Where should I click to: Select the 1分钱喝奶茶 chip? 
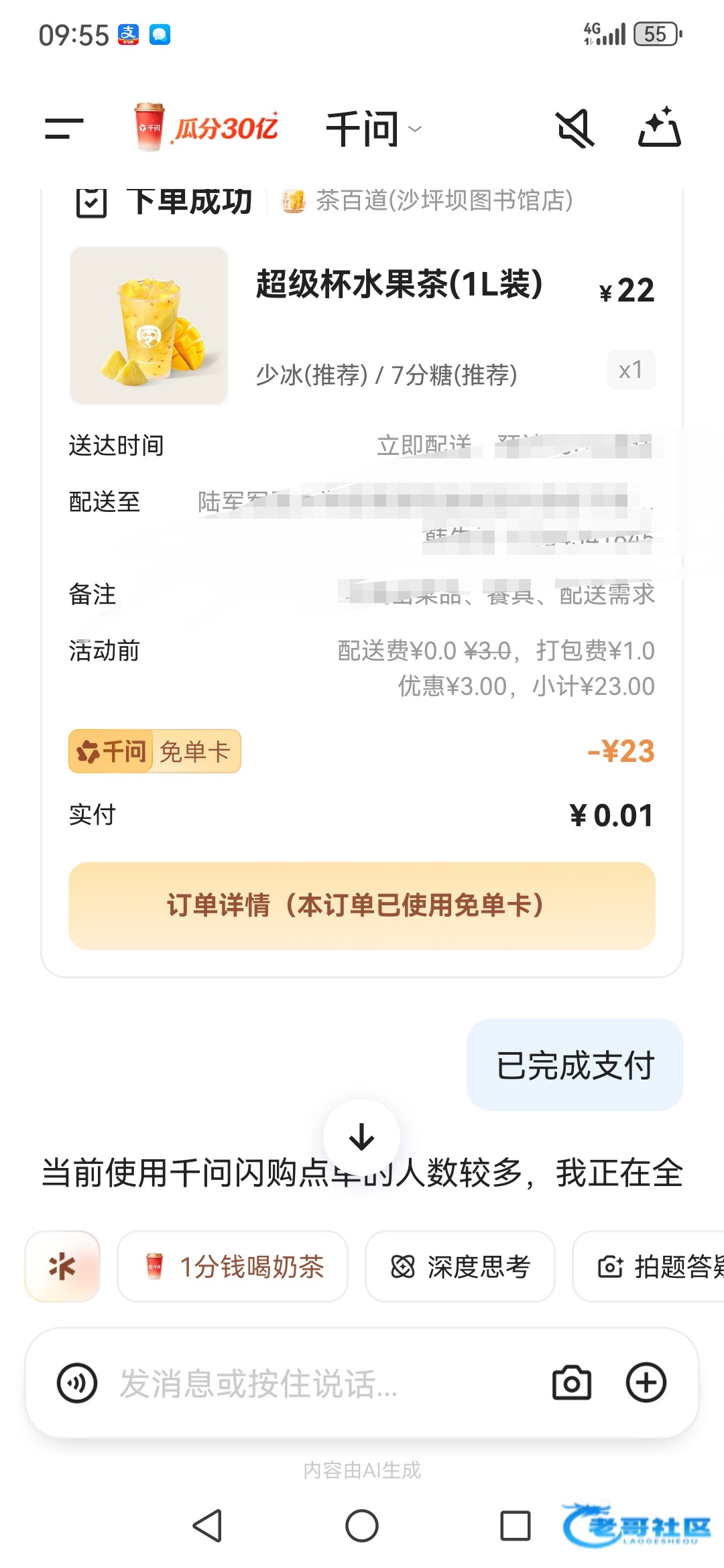[x=233, y=1266]
